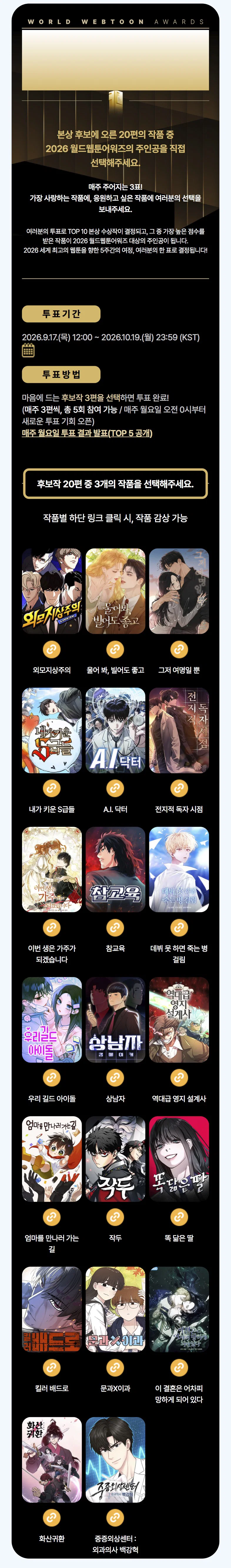Open the link icon for 전지적 독자 시점
Screen dimensions: 231x1568
(x=179, y=788)
